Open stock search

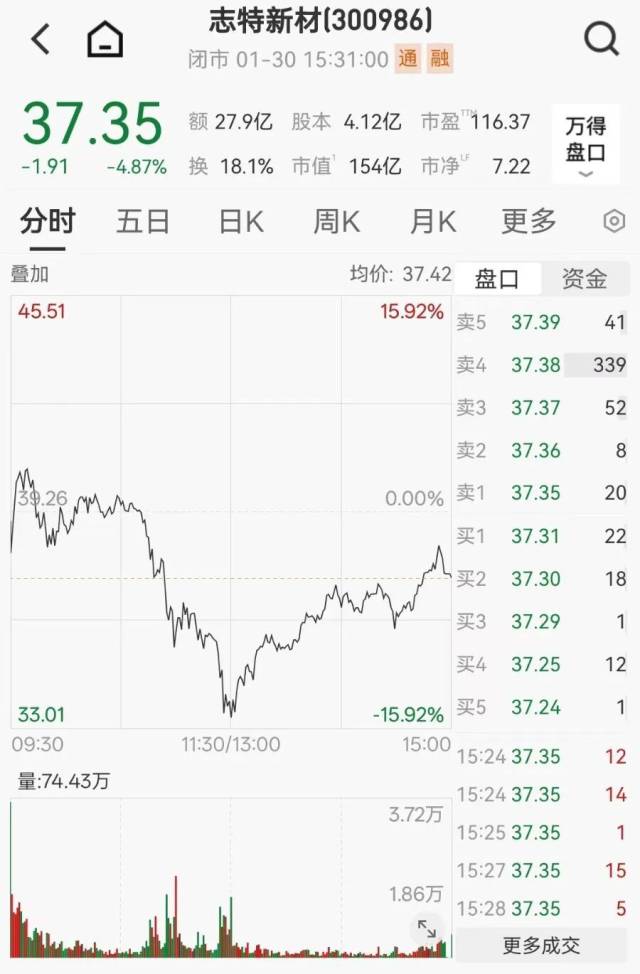tap(601, 40)
